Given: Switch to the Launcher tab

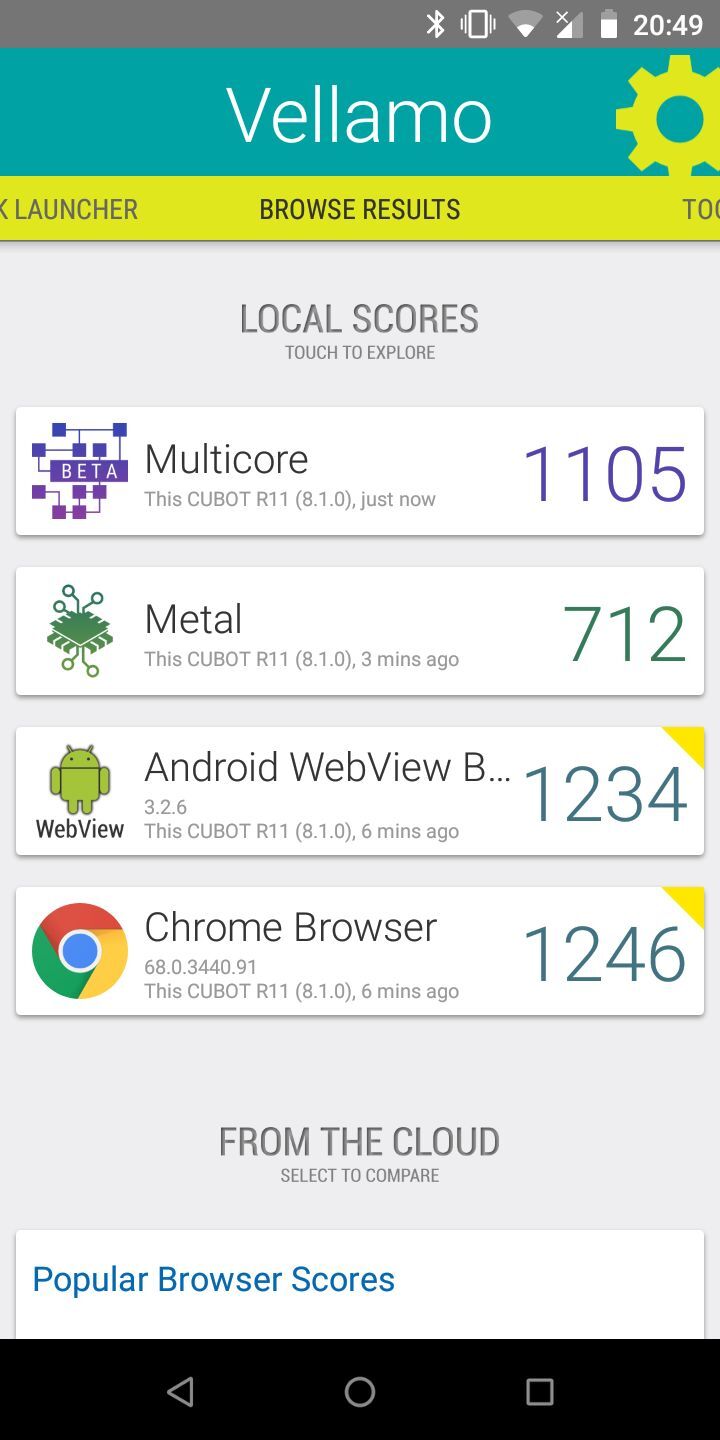Looking at the screenshot, I should tap(70, 209).
